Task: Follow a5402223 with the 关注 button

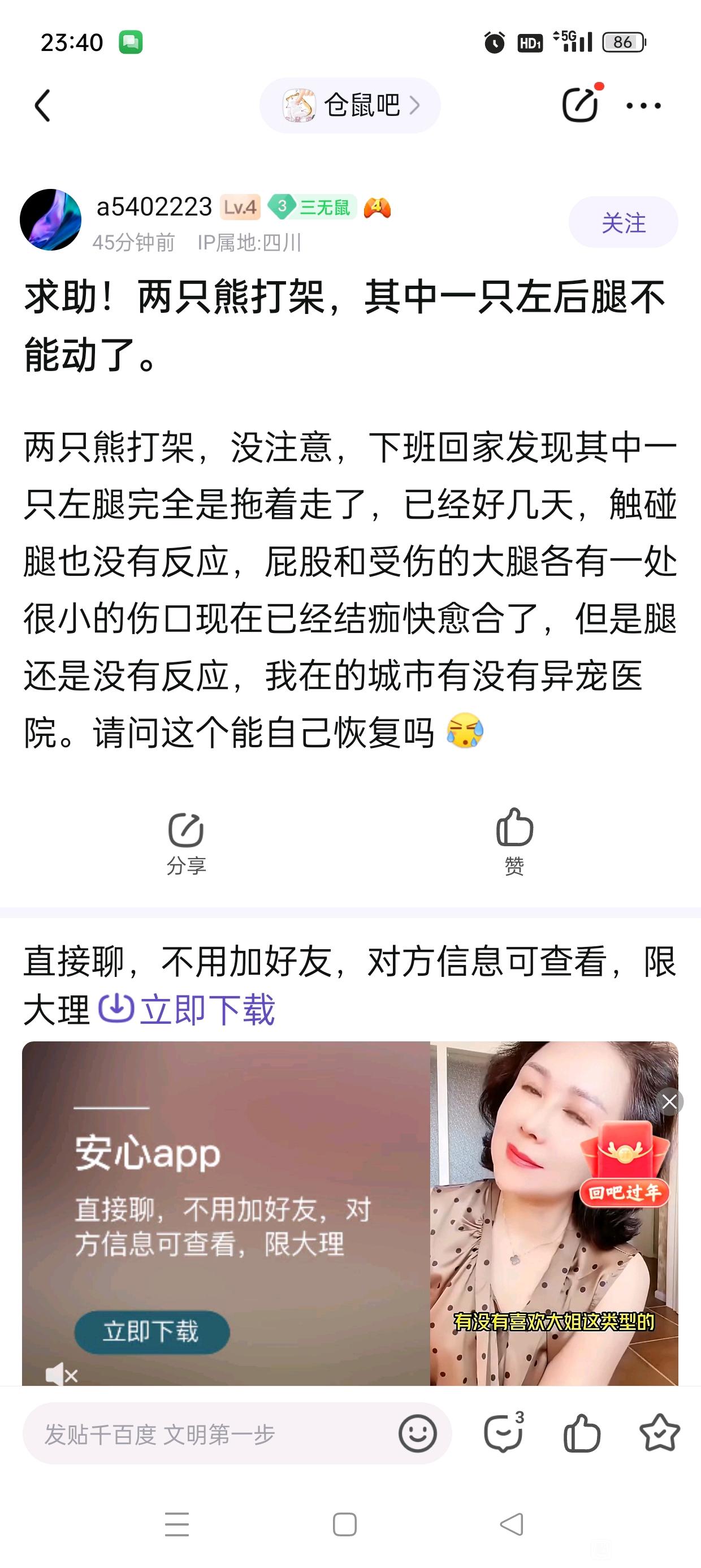Action: coord(622,222)
